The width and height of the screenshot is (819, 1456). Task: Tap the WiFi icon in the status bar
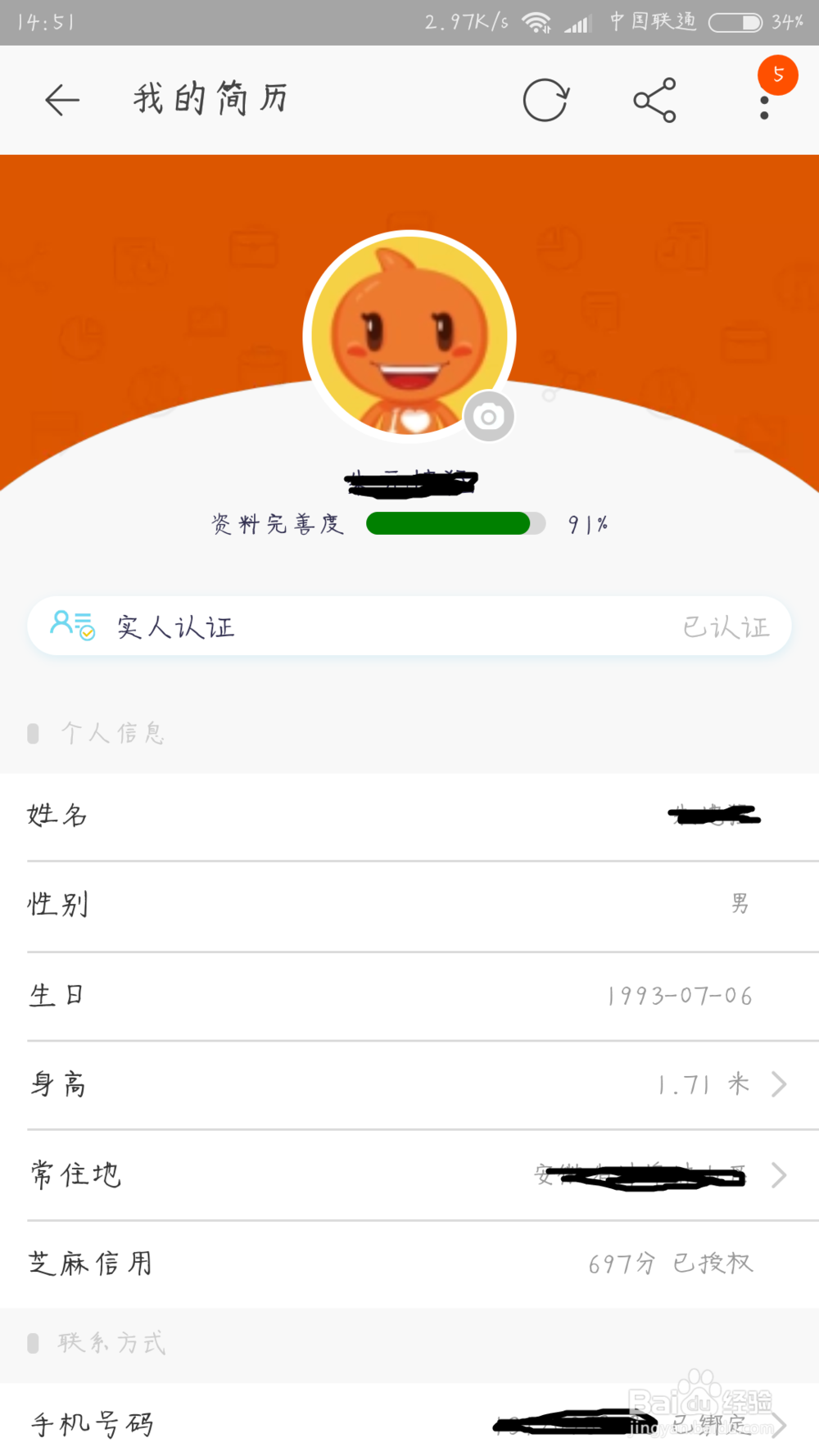(x=537, y=22)
